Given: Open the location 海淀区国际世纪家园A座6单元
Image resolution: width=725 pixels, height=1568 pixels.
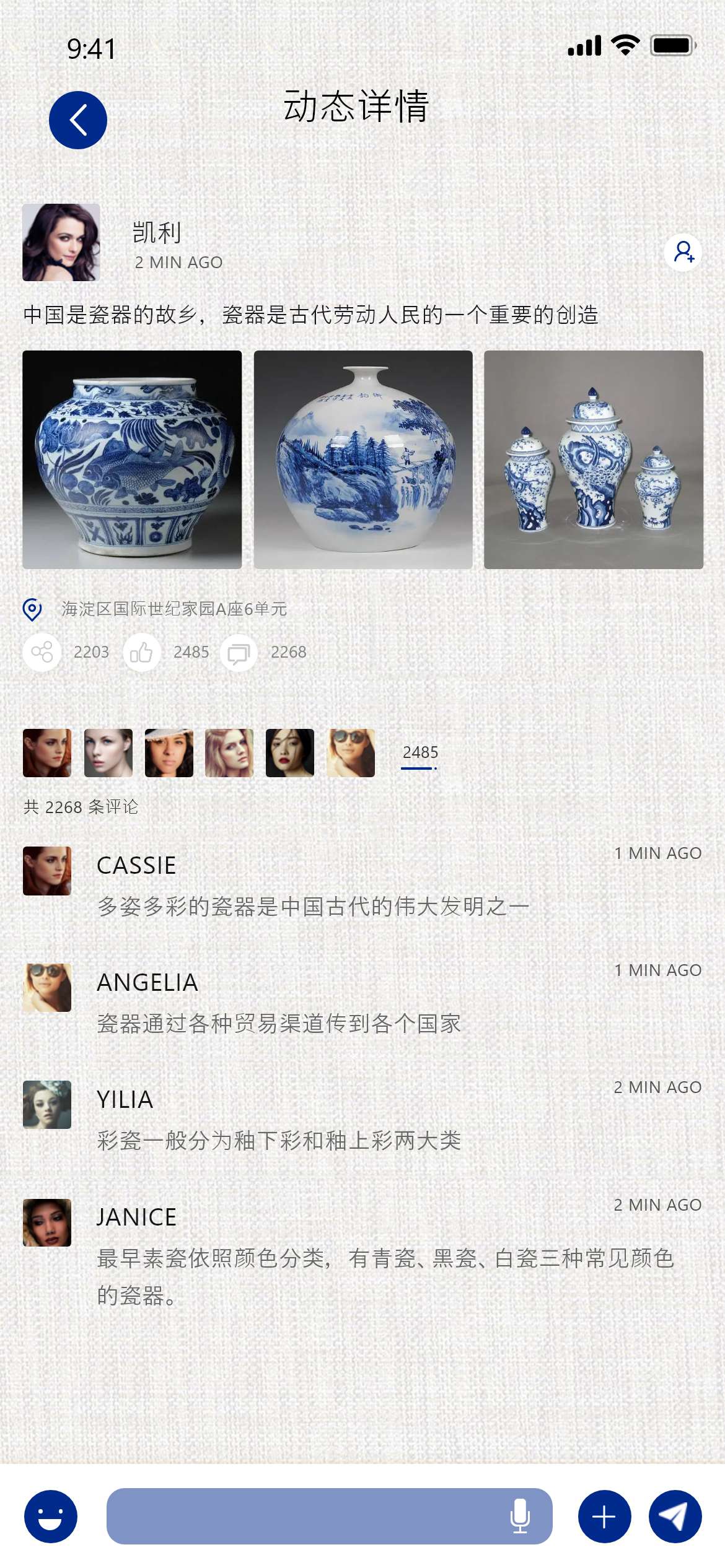Looking at the screenshot, I should 174,609.
